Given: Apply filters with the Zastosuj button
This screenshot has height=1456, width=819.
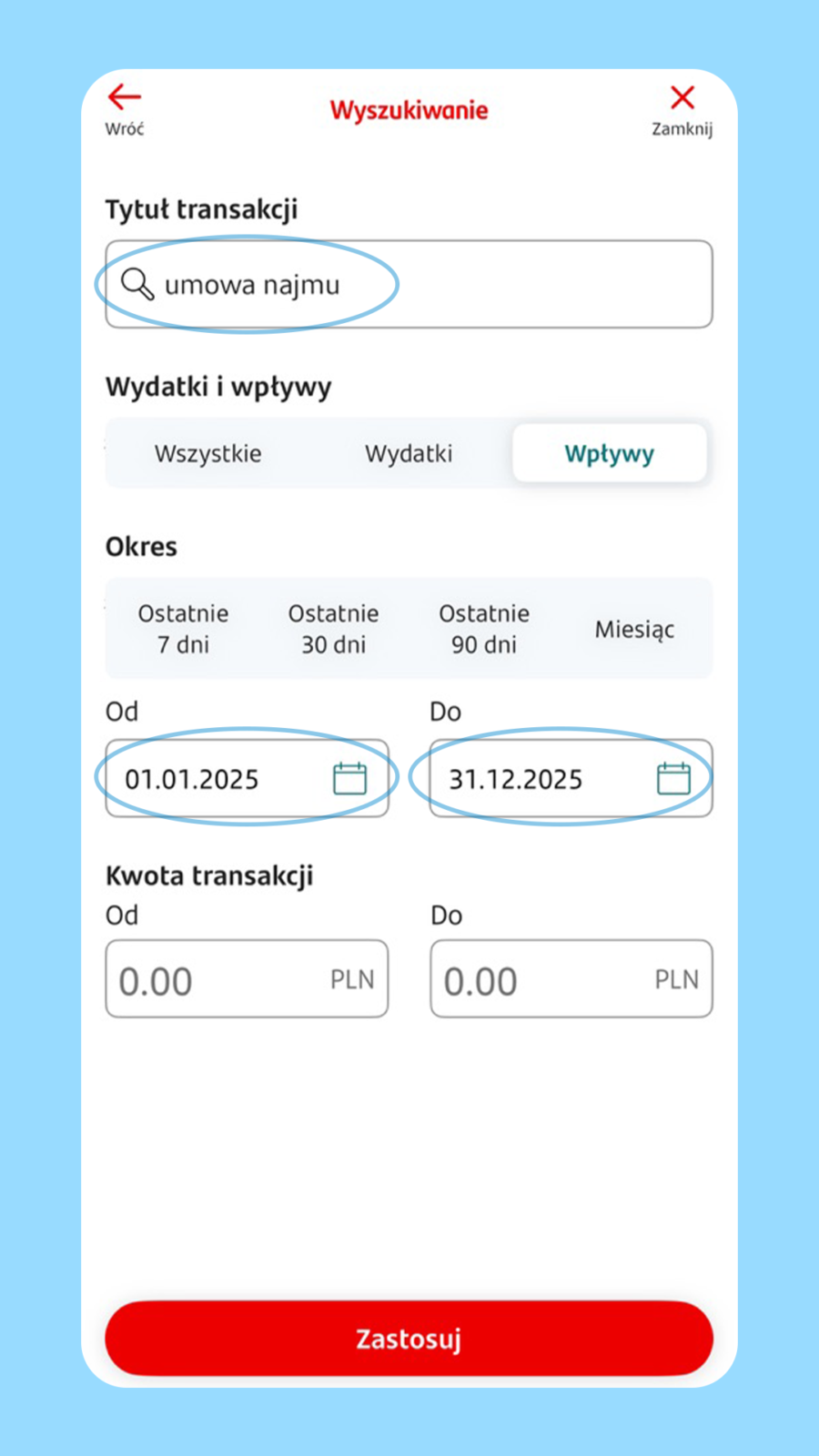Looking at the screenshot, I should pos(409,1339).
